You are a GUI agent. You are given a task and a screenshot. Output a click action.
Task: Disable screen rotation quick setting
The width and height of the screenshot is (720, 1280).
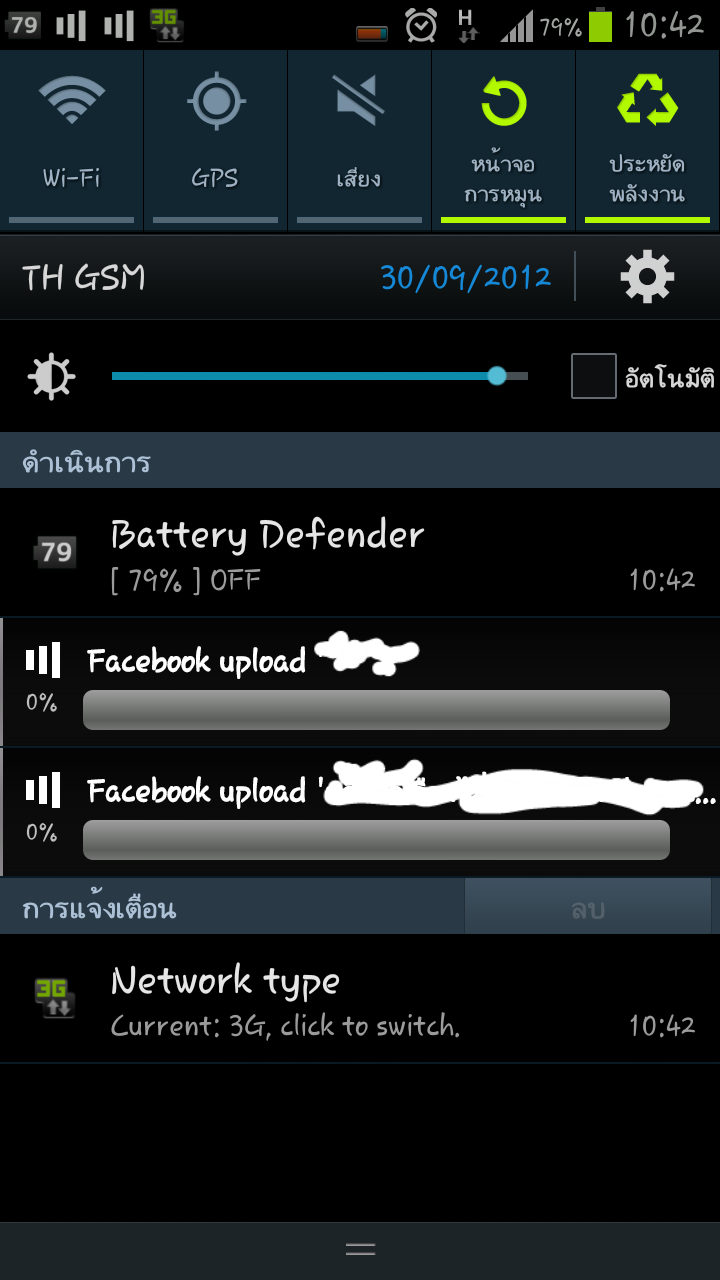[x=503, y=140]
